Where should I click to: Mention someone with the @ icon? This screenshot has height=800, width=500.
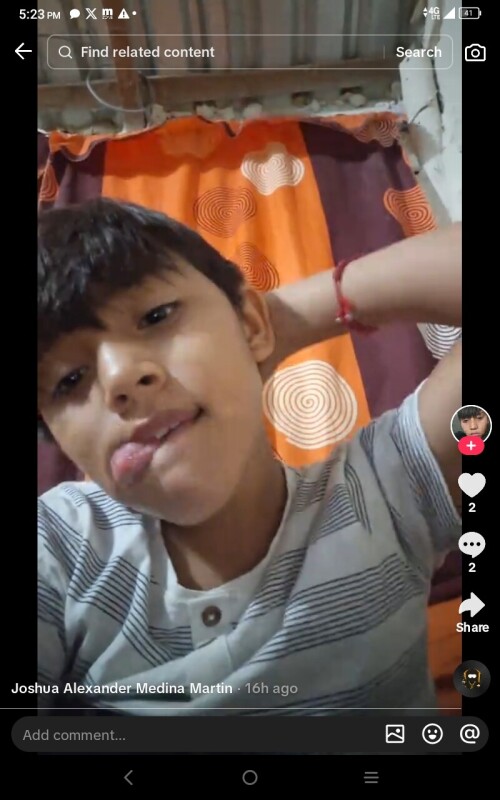[x=469, y=734]
